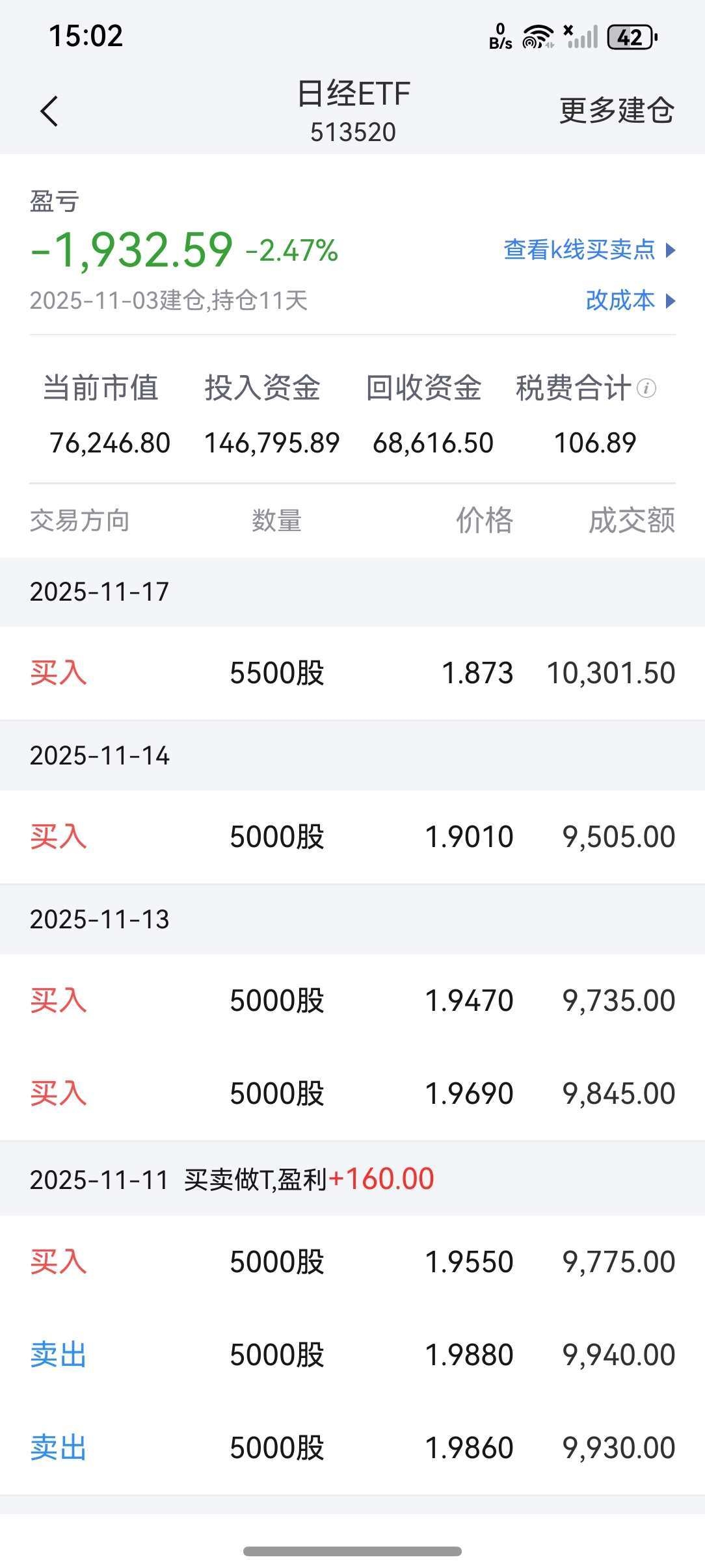Open 更多建仓 in the header

tap(617, 111)
